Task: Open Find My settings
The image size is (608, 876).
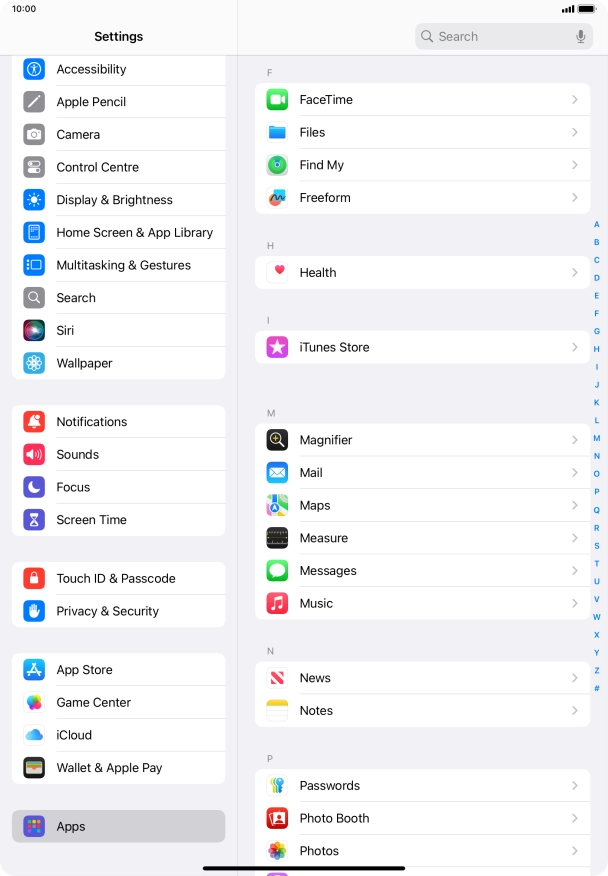Action: [x=422, y=165]
